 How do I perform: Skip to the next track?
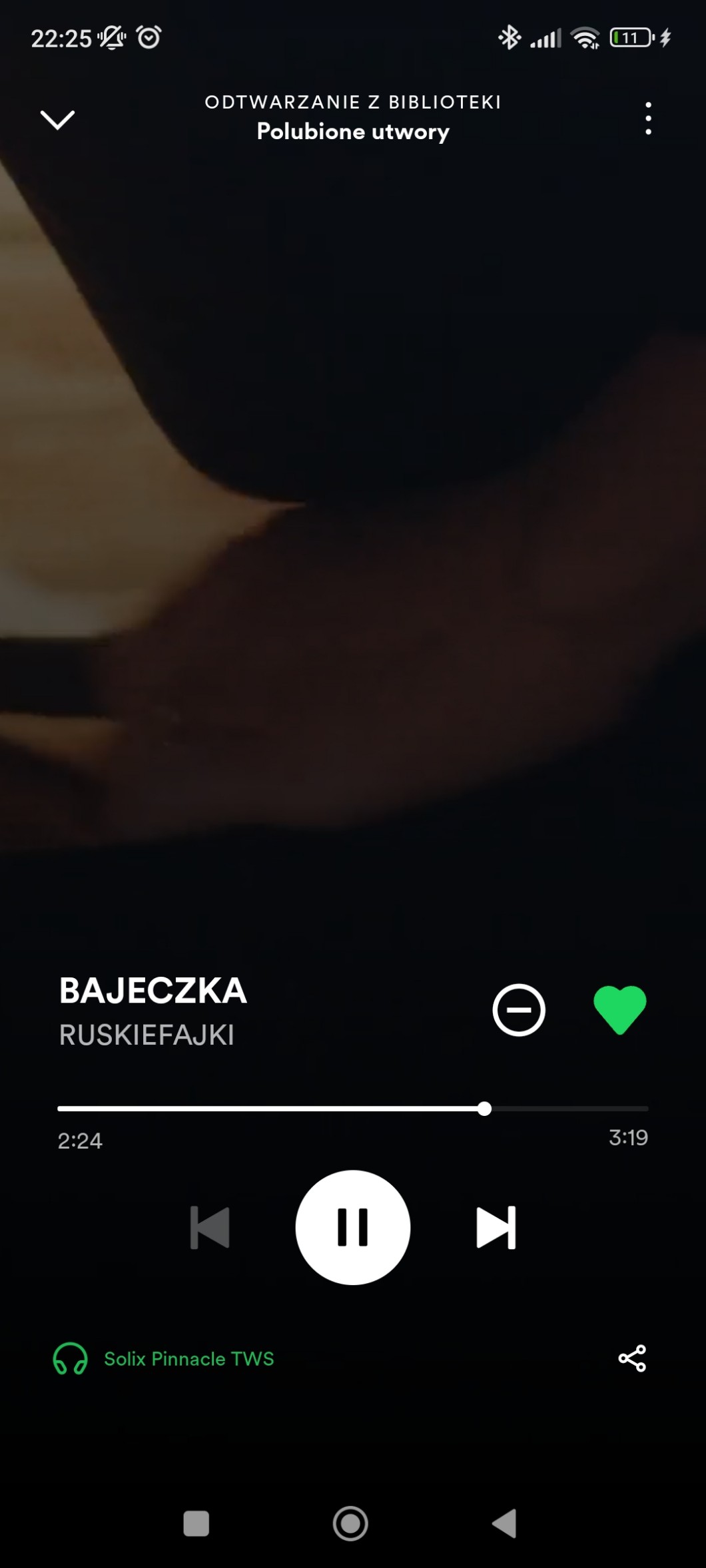click(496, 1227)
